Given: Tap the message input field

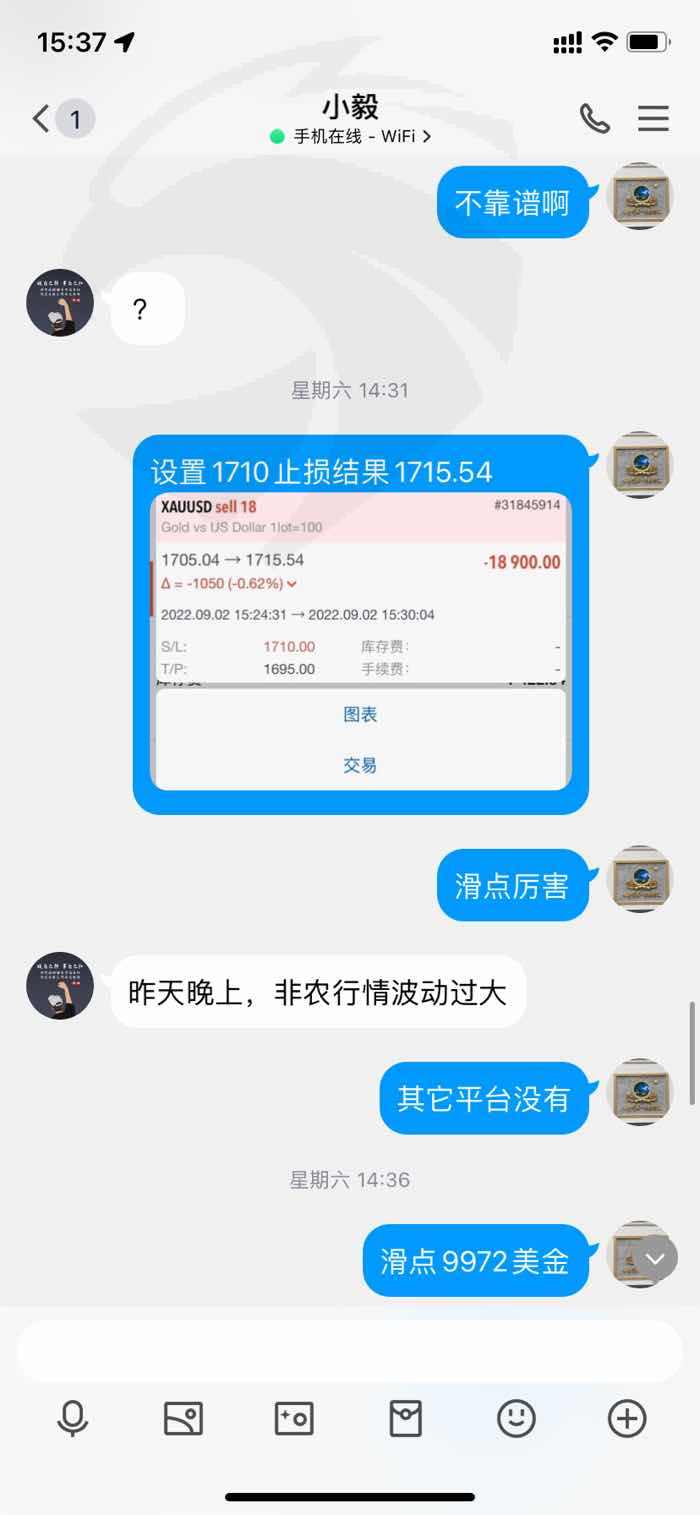Looking at the screenshot, I should [x=350, y=1351].
